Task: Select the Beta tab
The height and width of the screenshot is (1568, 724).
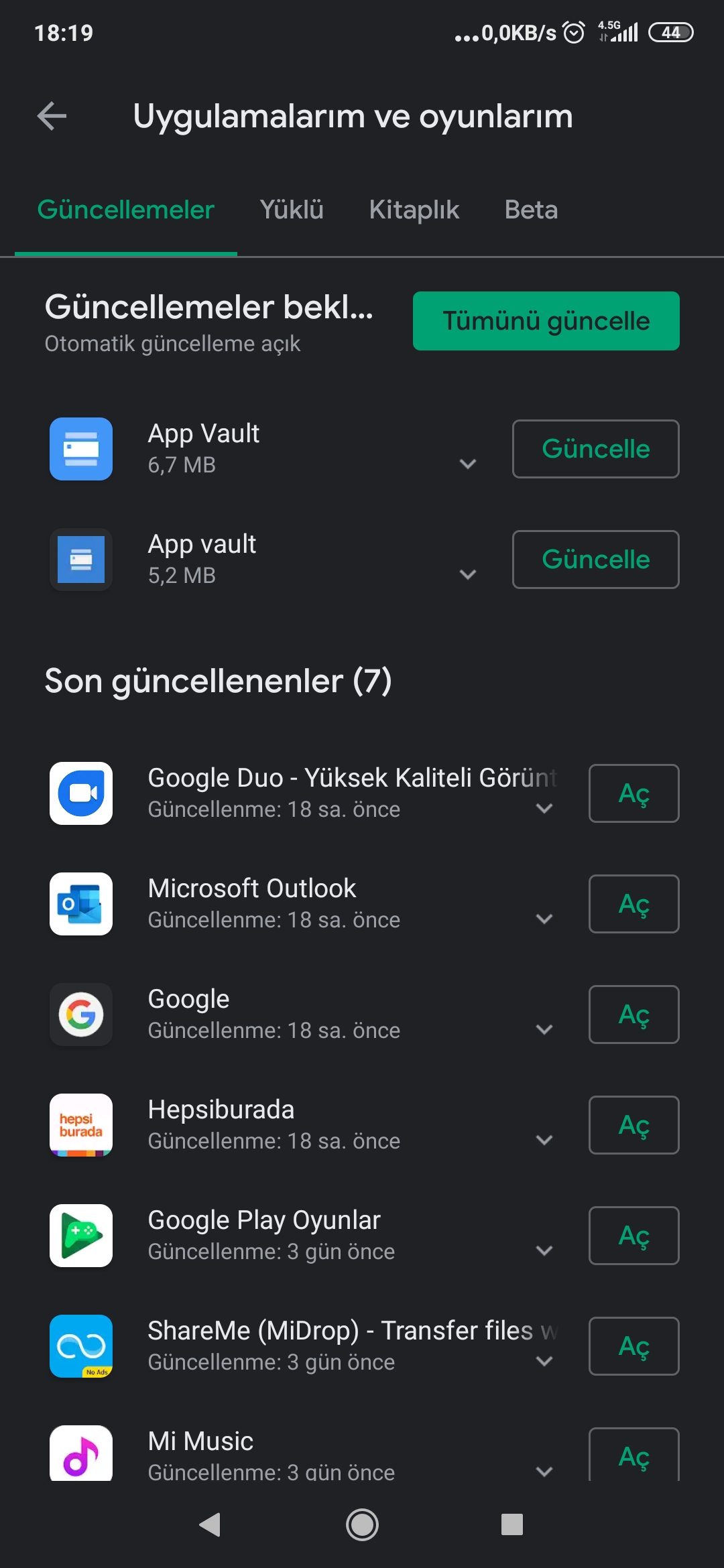Action: click(x=531, y=210)
